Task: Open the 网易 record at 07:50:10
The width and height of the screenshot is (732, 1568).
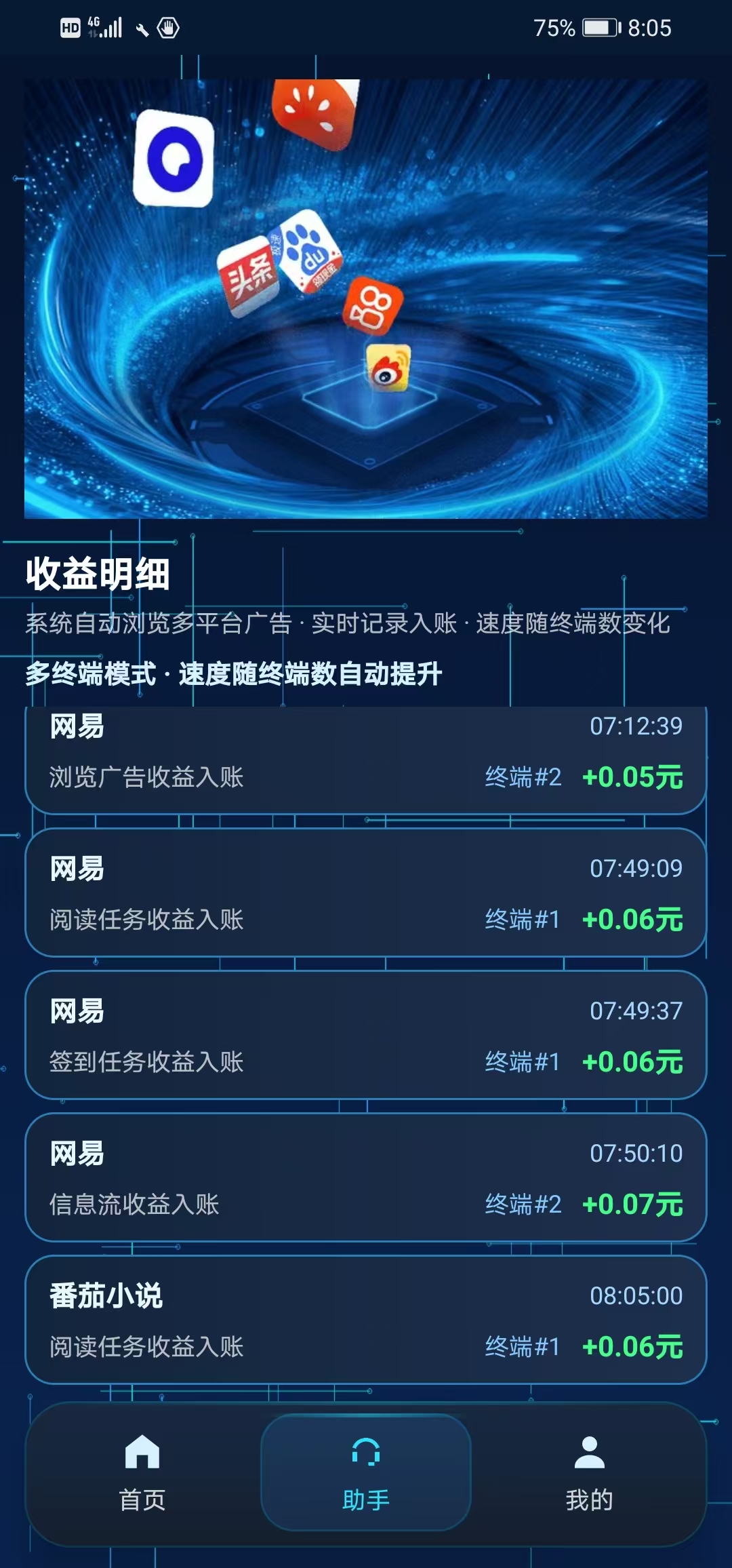Action: [366, 1177]
